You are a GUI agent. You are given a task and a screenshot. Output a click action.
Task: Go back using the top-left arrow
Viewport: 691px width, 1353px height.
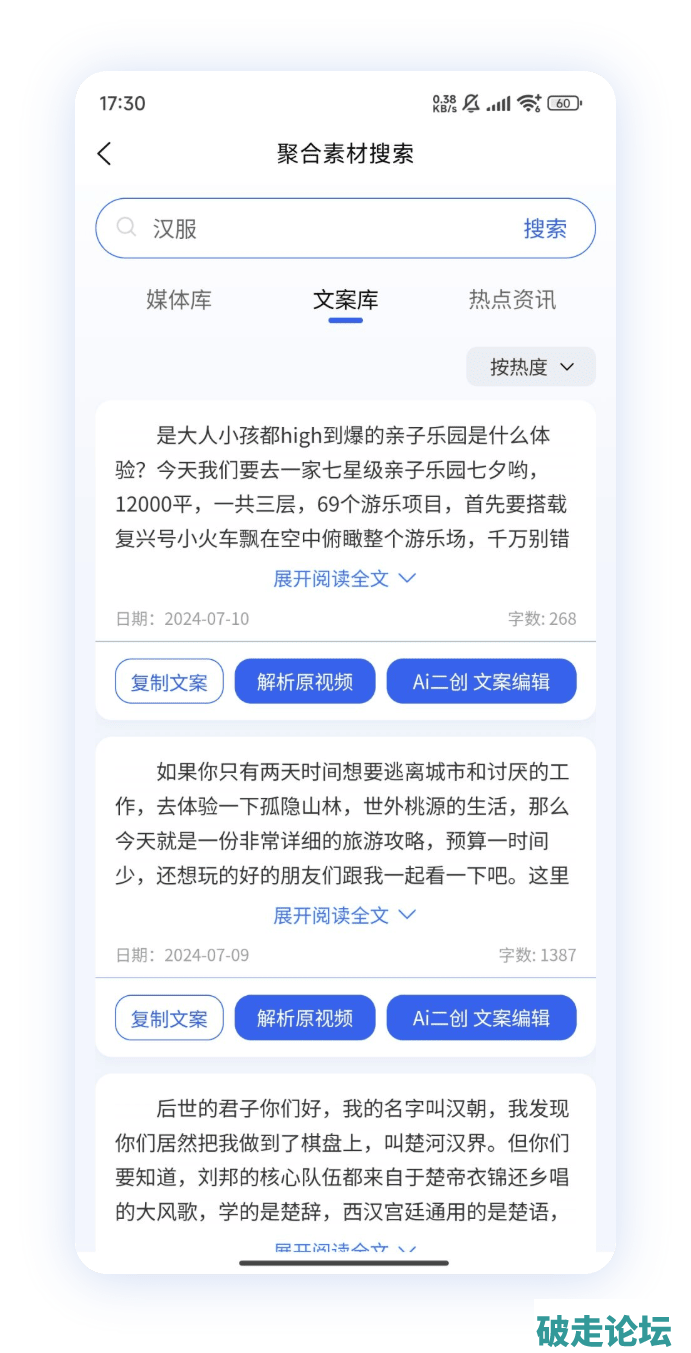(104, 153)
